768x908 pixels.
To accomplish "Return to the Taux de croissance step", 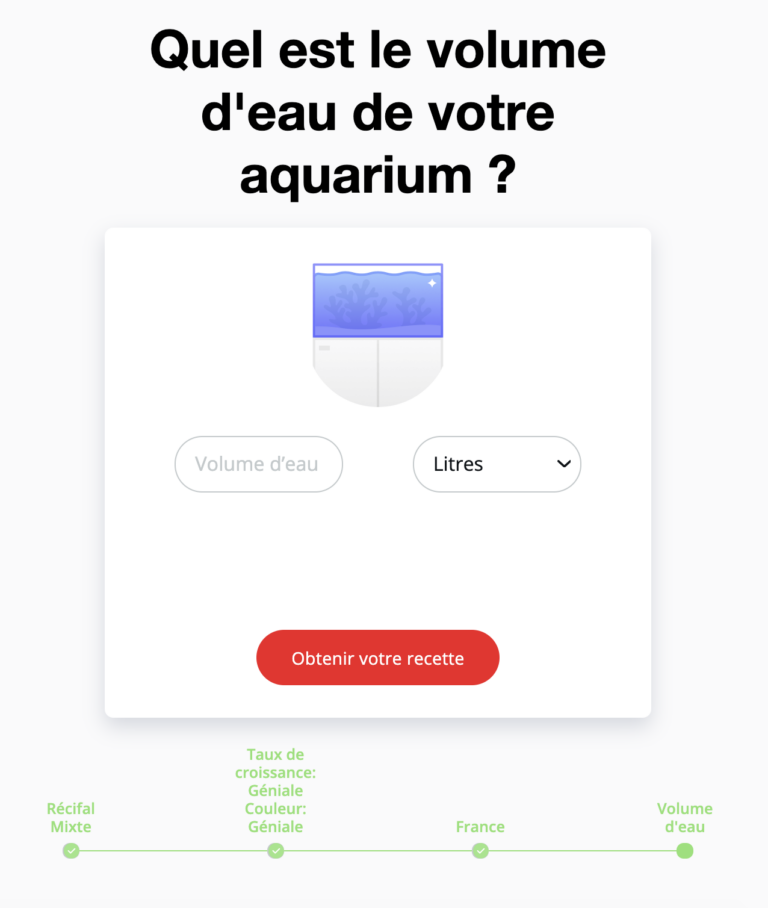I will coord(276,851).
